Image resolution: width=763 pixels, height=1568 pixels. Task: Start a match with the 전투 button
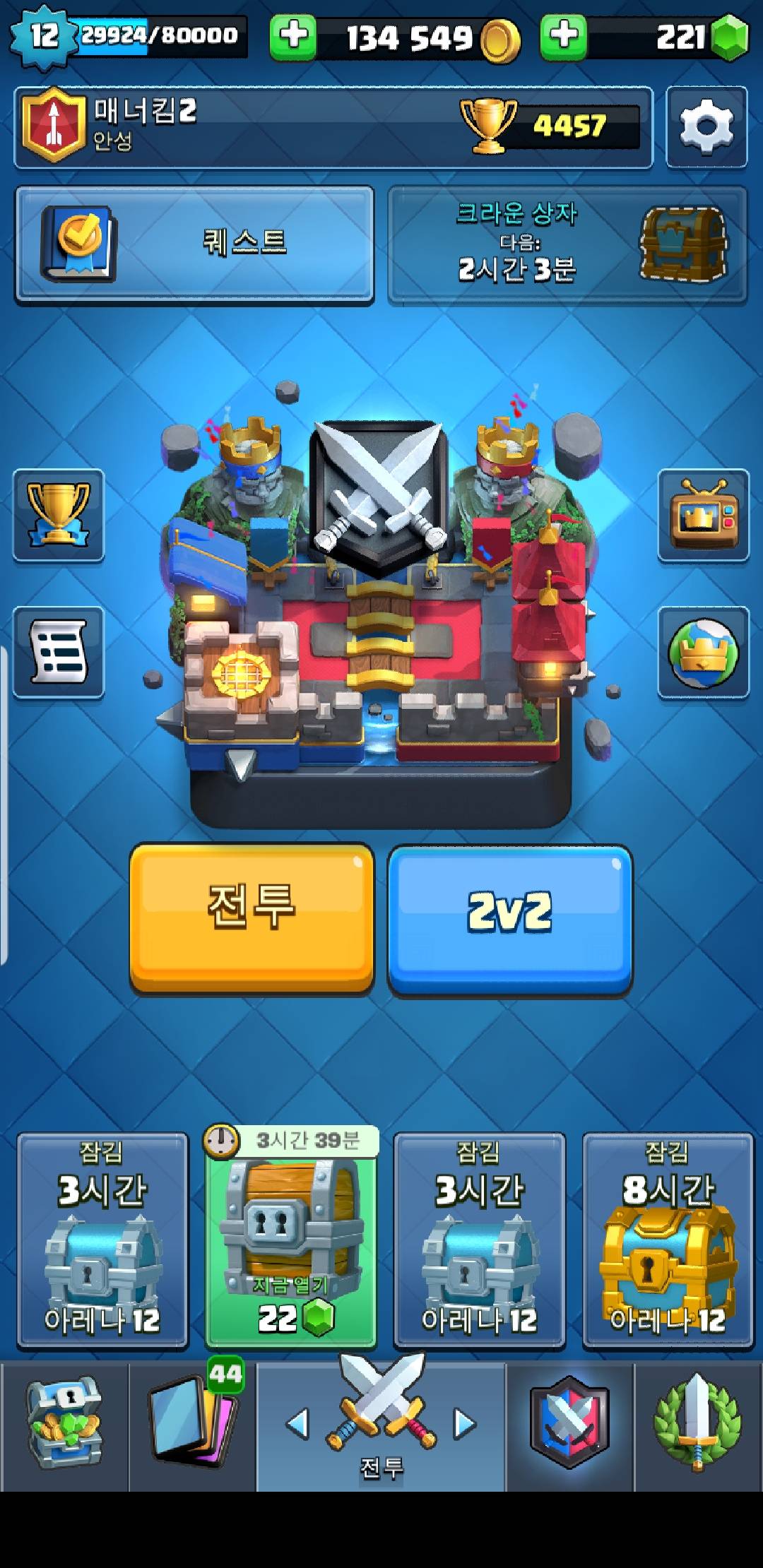click(252, 917)
